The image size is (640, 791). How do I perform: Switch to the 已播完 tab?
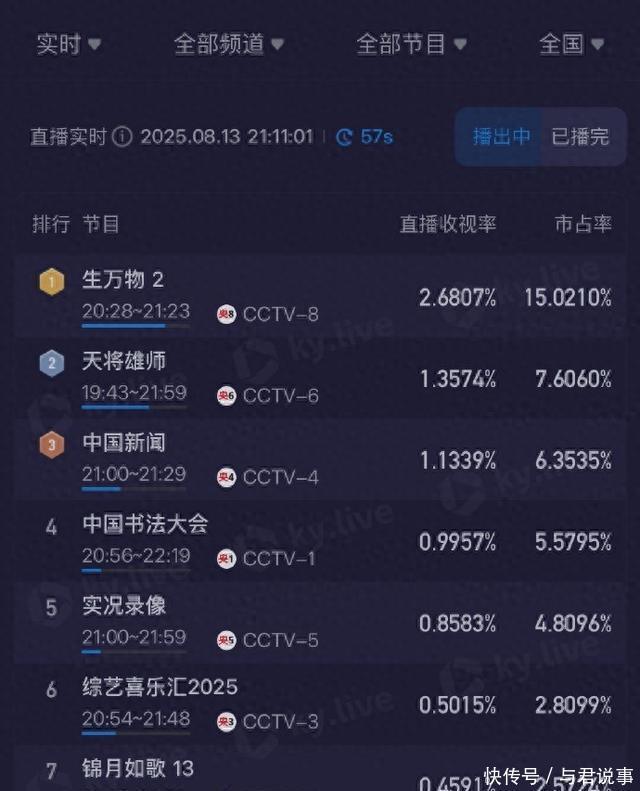tap(580, 137)
